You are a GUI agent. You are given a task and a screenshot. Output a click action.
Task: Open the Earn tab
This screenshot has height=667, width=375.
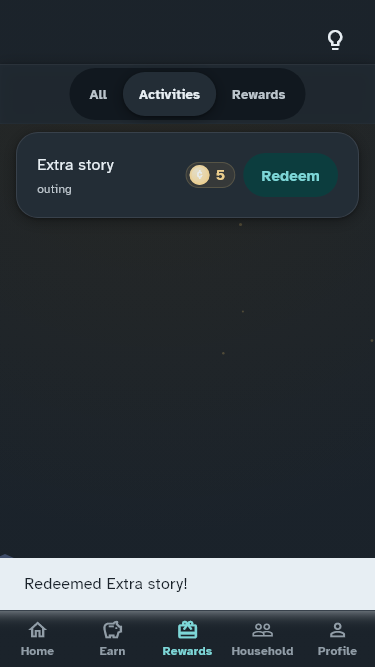(112, 639)
